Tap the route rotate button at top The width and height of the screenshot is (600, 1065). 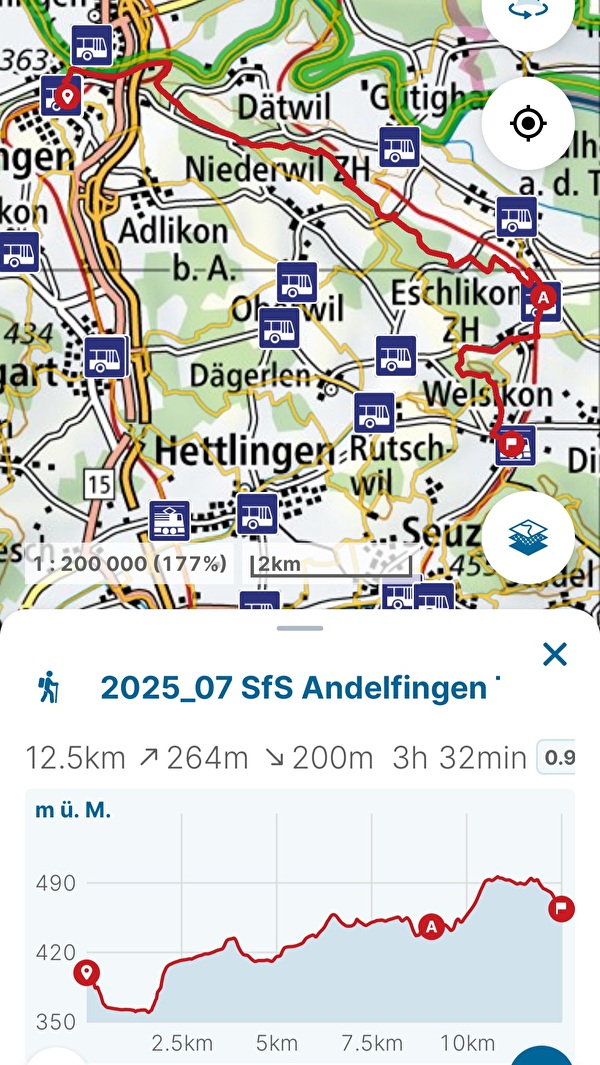(x=527, y=12)
